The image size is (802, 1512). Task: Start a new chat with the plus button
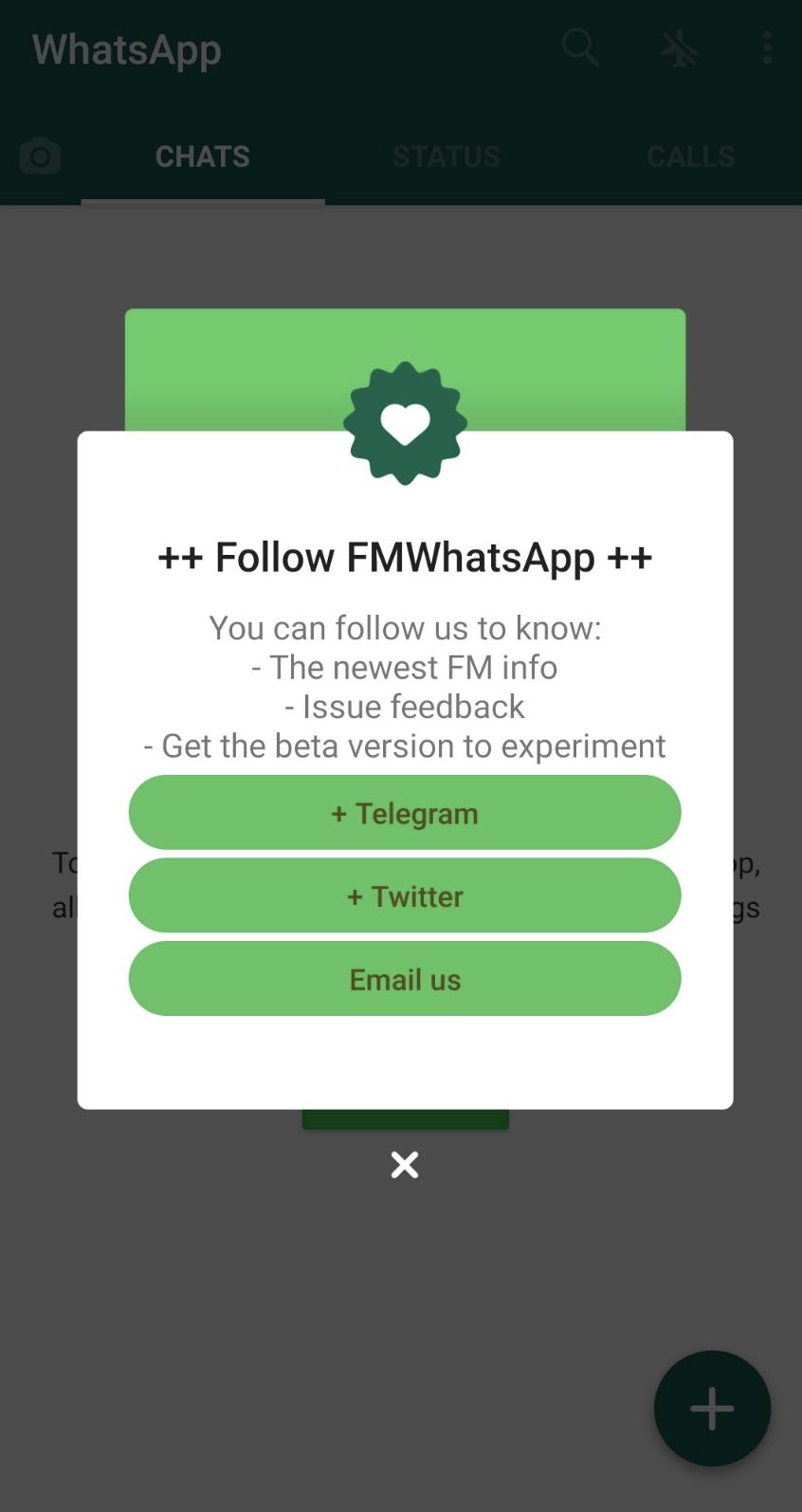712,1409
